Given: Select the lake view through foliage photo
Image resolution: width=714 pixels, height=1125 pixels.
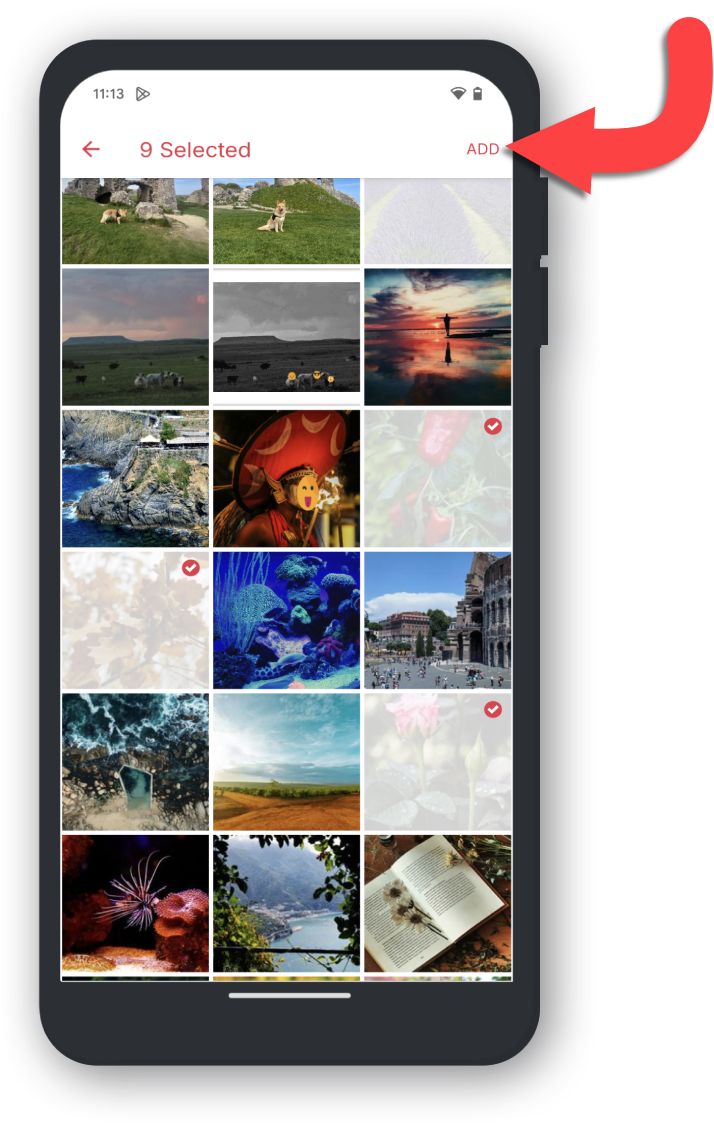Looking at the screenshot, I should 286,903.
